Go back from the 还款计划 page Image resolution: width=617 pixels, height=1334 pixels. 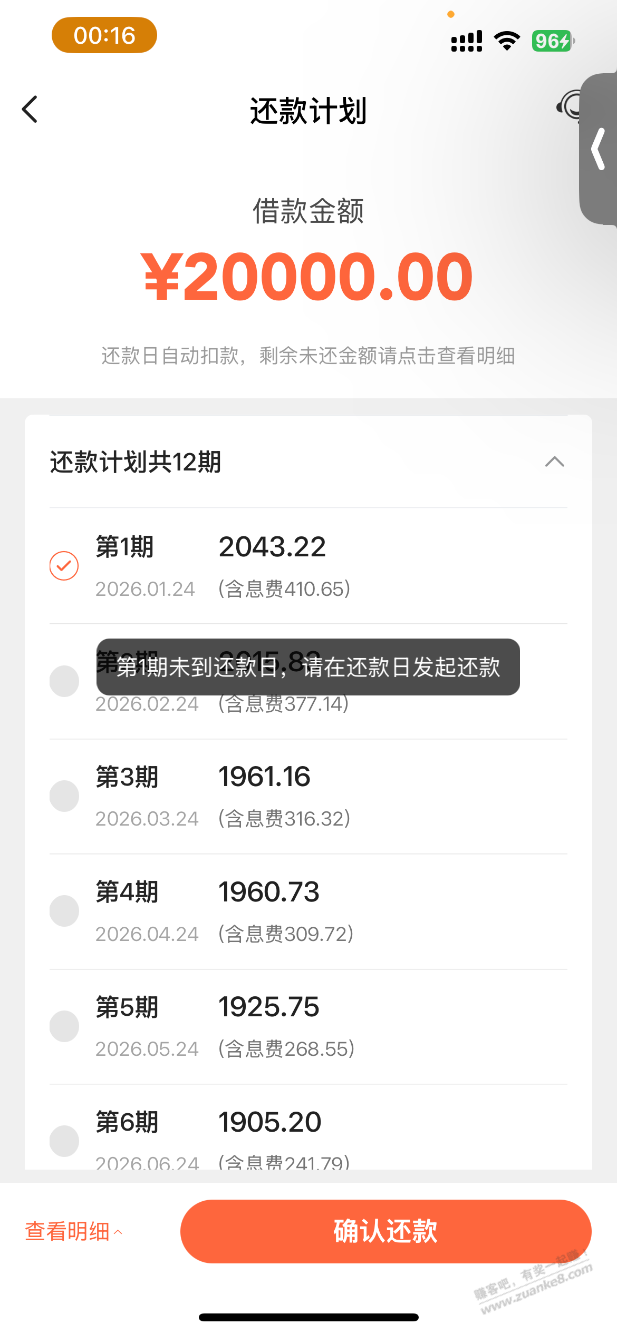30,109
